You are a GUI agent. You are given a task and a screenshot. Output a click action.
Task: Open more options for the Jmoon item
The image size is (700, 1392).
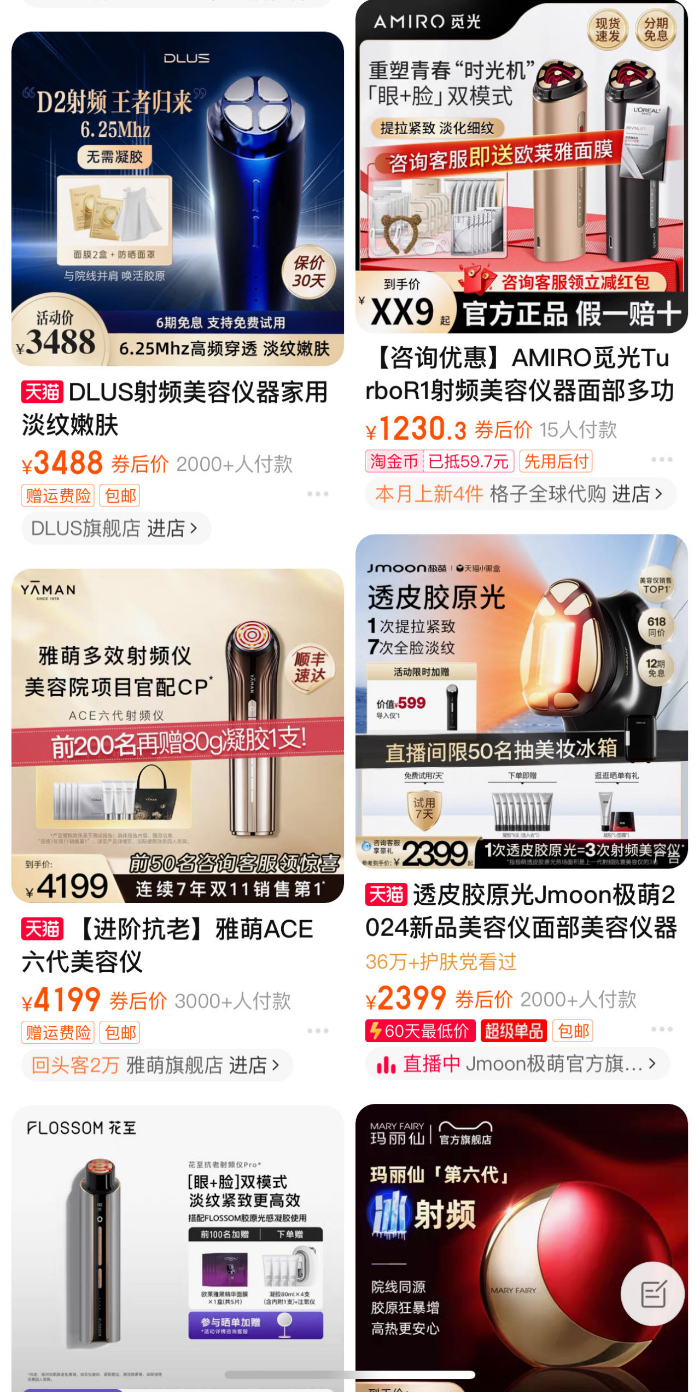pyautogui.click(x=662, y=1029)
